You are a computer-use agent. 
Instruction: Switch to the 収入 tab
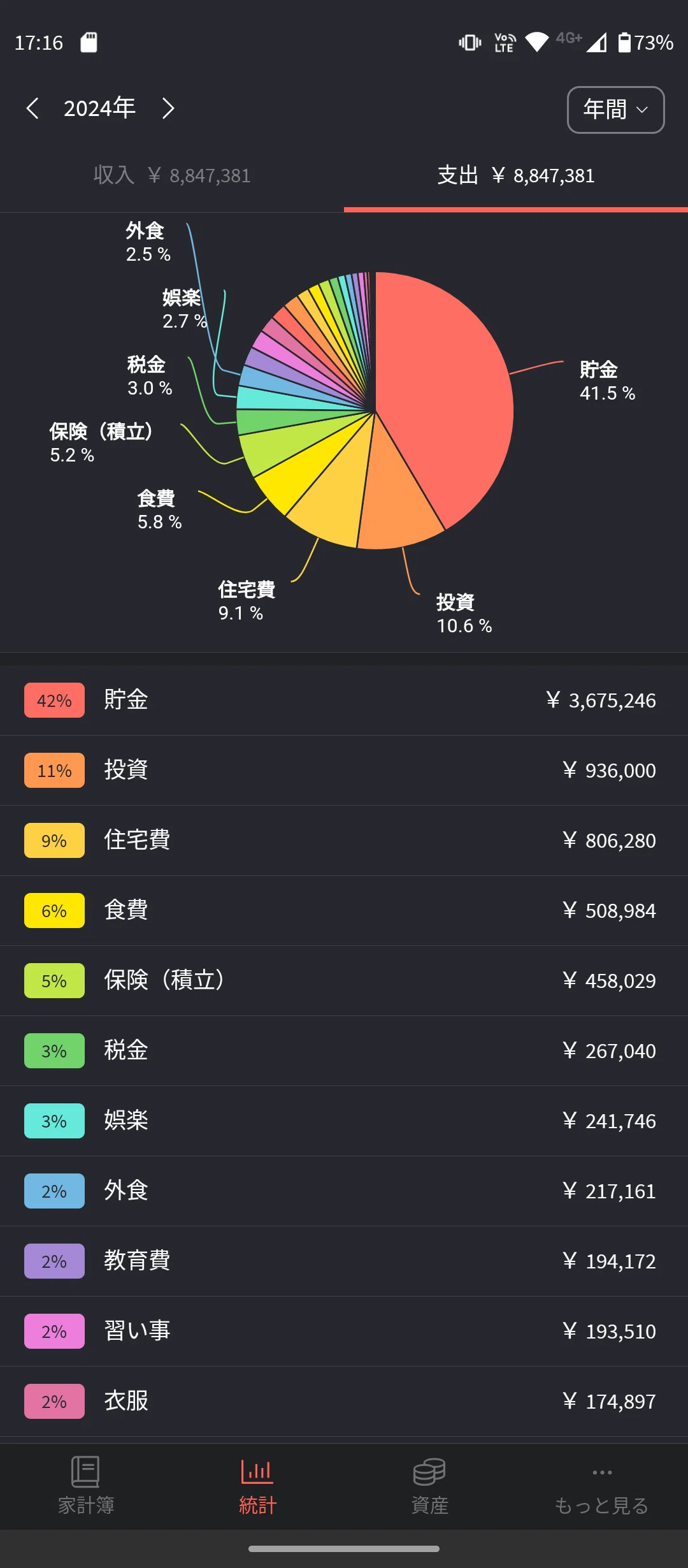pyautogui.click(x=172, y=175)
